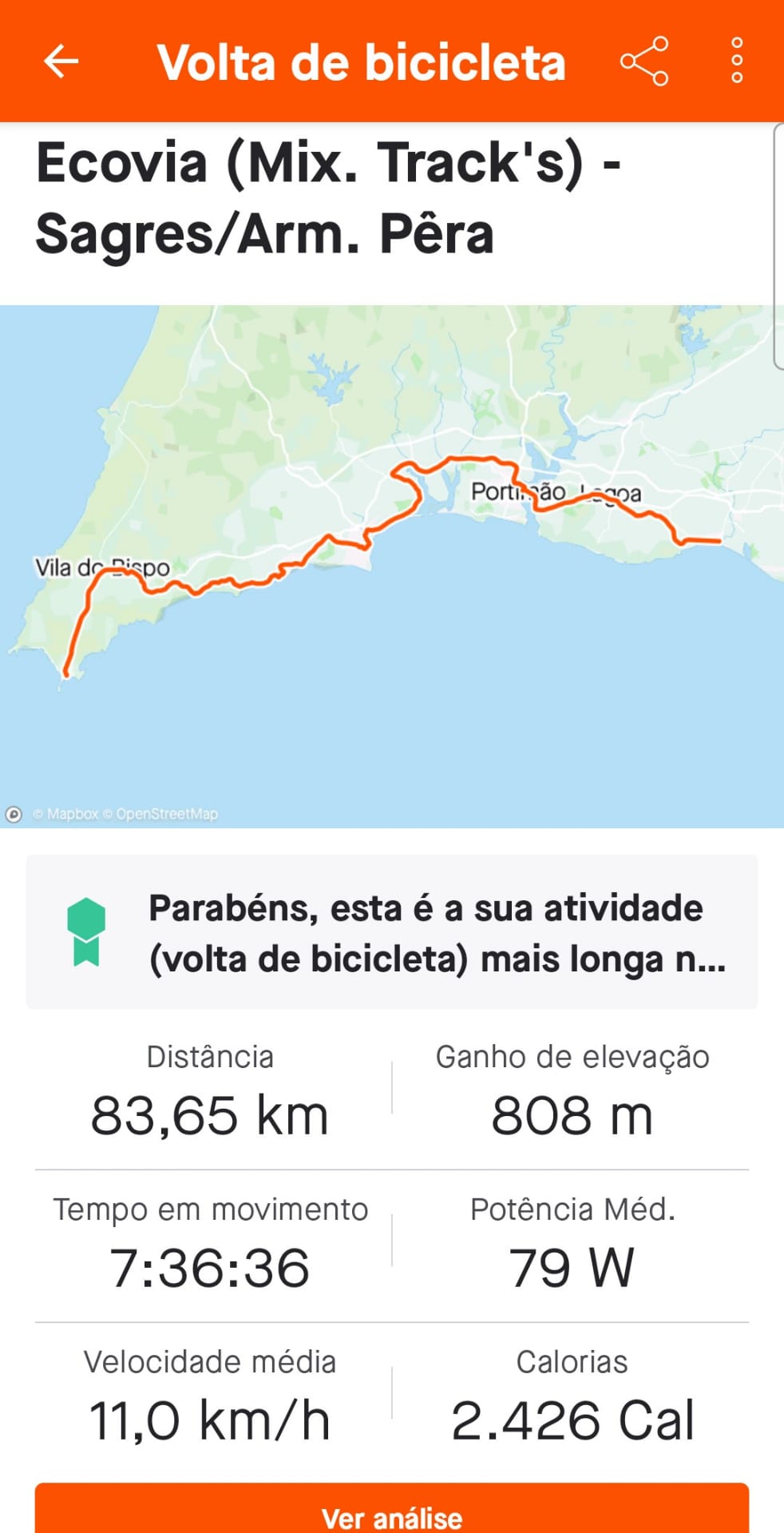The height and width of the screenshot is (1533, 784).
Task: Tap the Ver análise button
Action: click(392, 1509)
